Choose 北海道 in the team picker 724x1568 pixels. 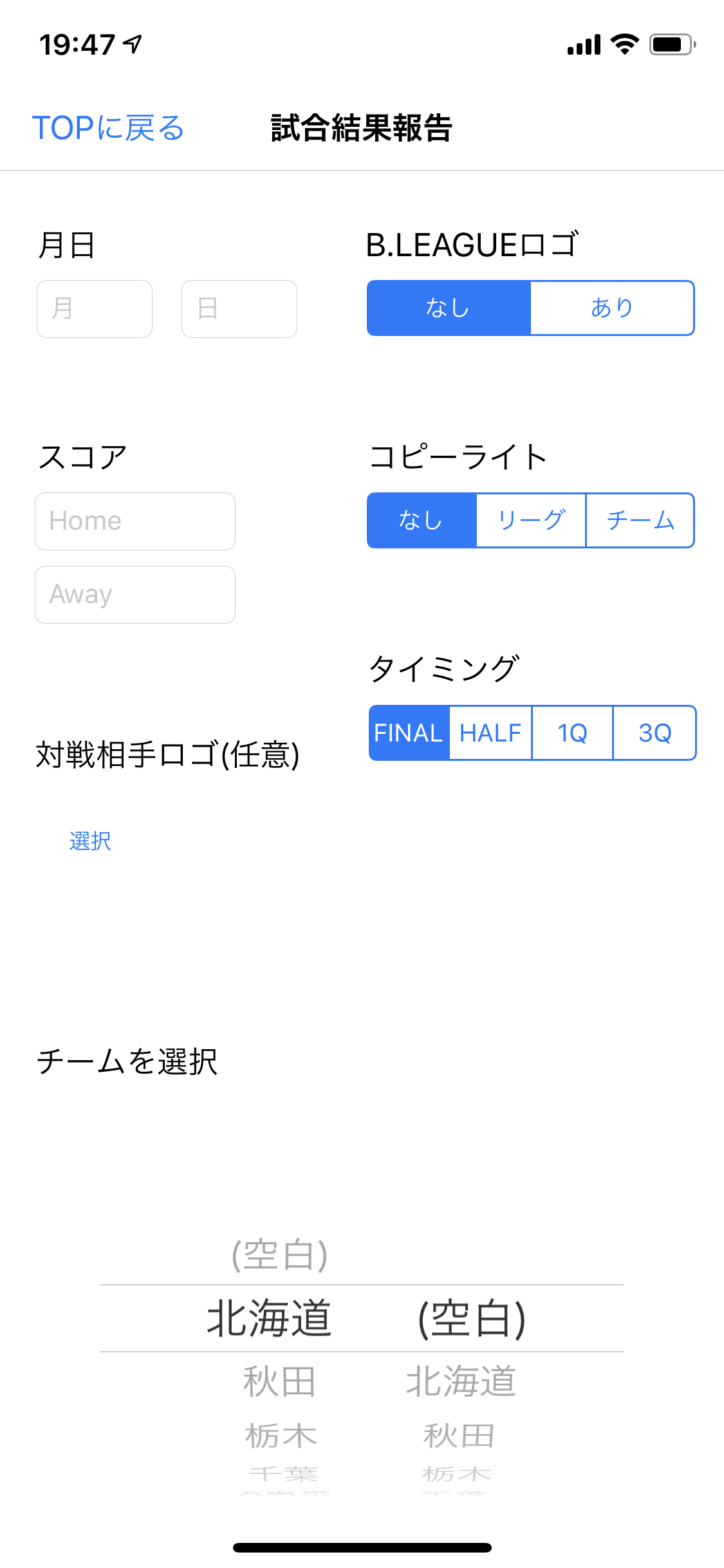(x=268, y=1315)
